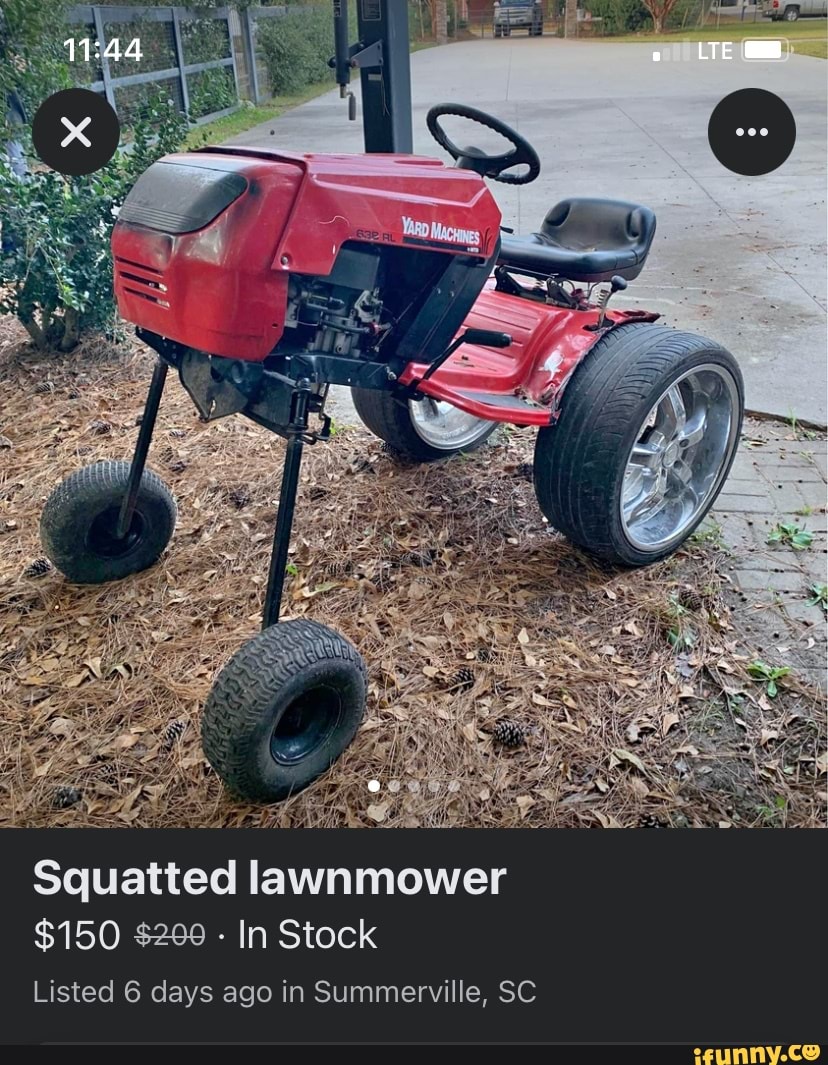Image resolution: width=828 pixels, height=1065 pixels.
Task: Tap the smiley in the ifunny logo
Action: pyautogui.click(x=811, y=1052)
